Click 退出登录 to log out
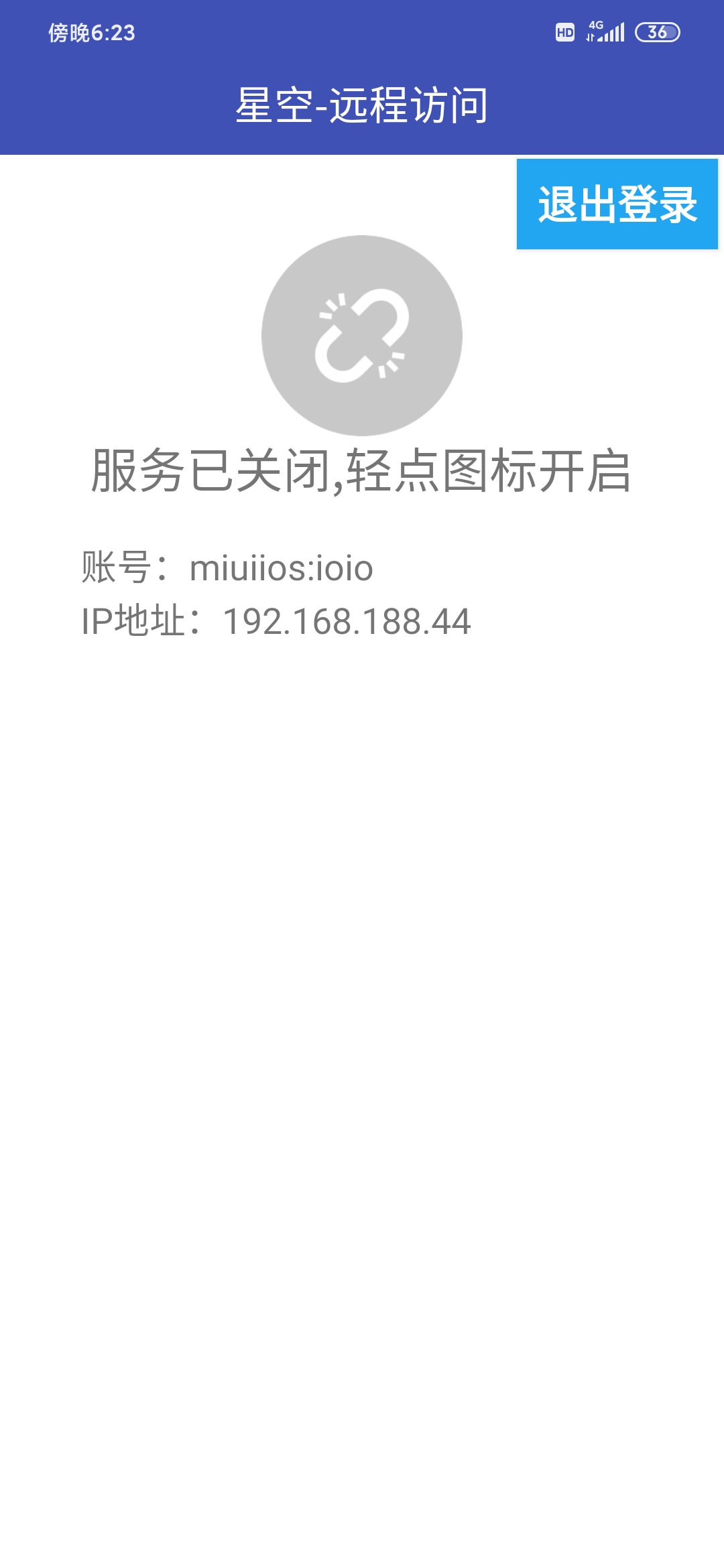The height and width of the screenshot is (1568, 724). [x=617, y=204]
